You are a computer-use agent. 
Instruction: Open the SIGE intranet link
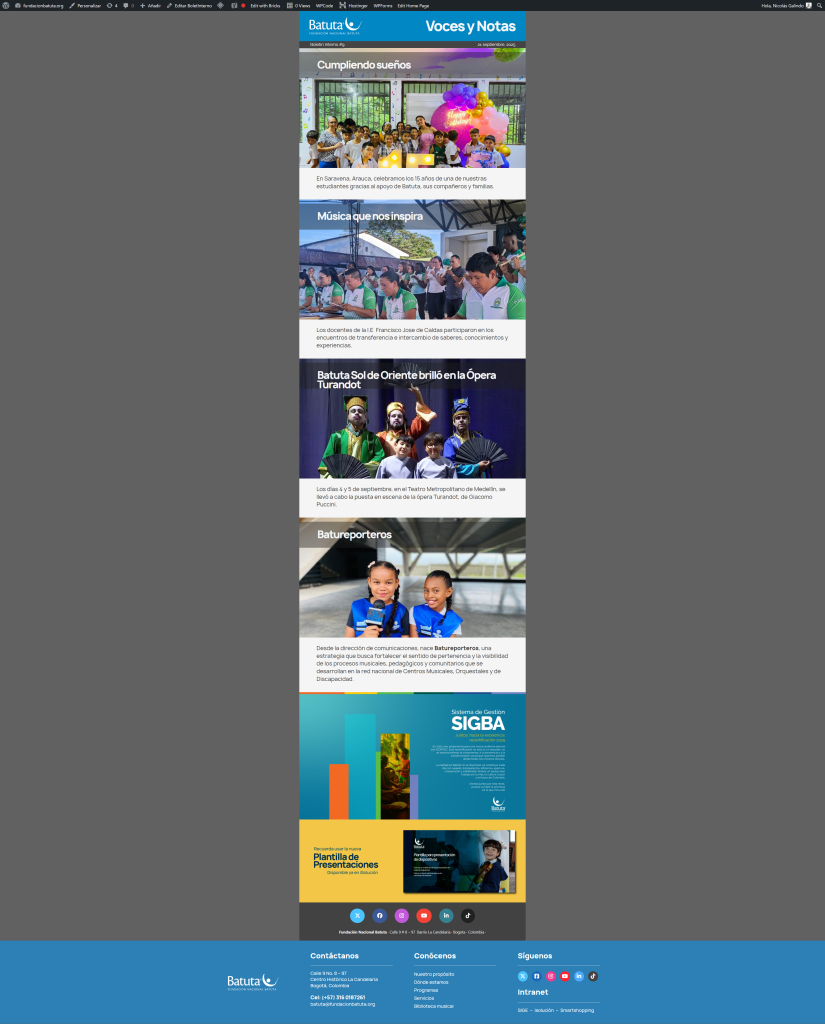(x=522, y=1010)
